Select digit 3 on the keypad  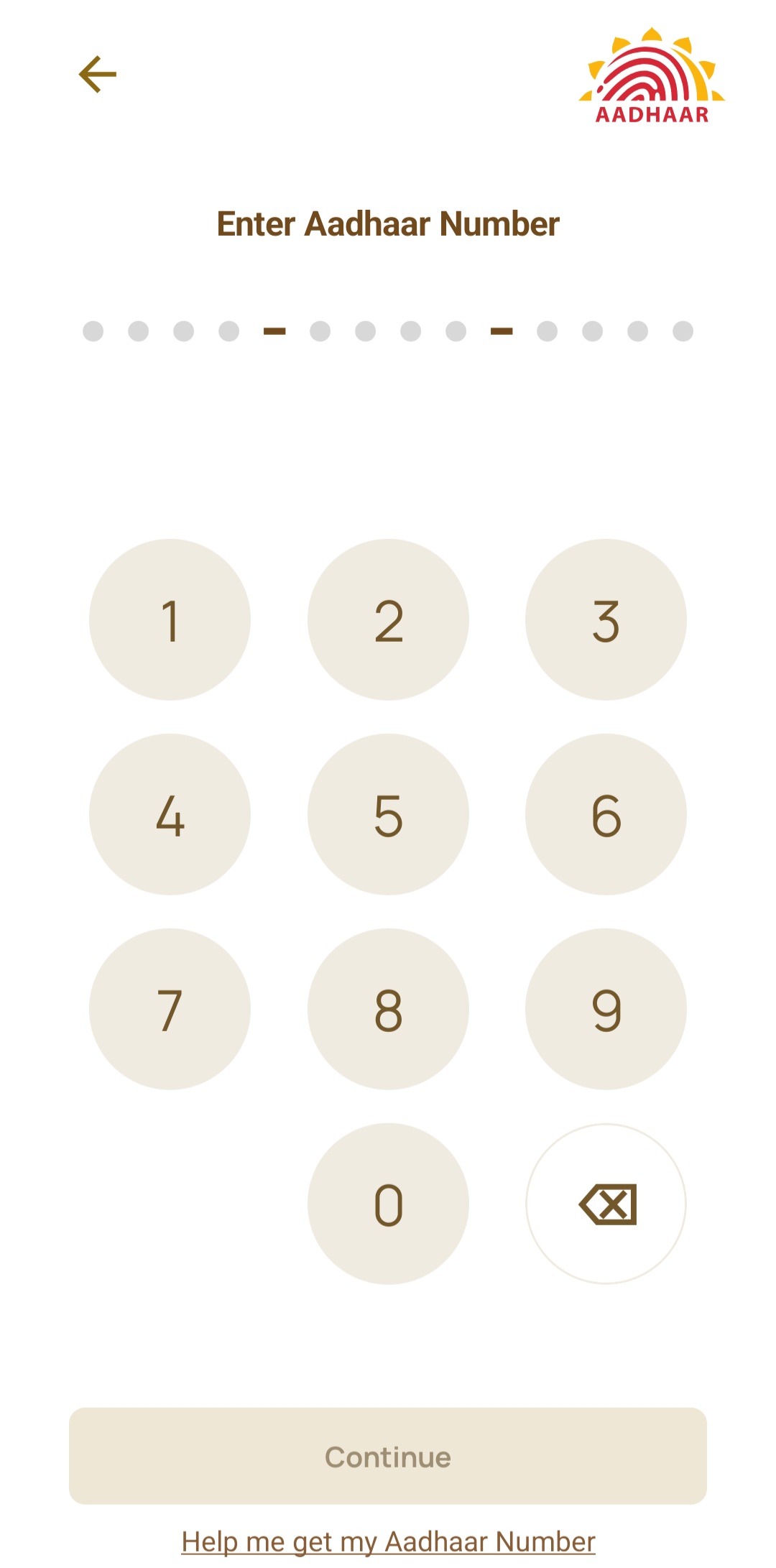point(606,619)
